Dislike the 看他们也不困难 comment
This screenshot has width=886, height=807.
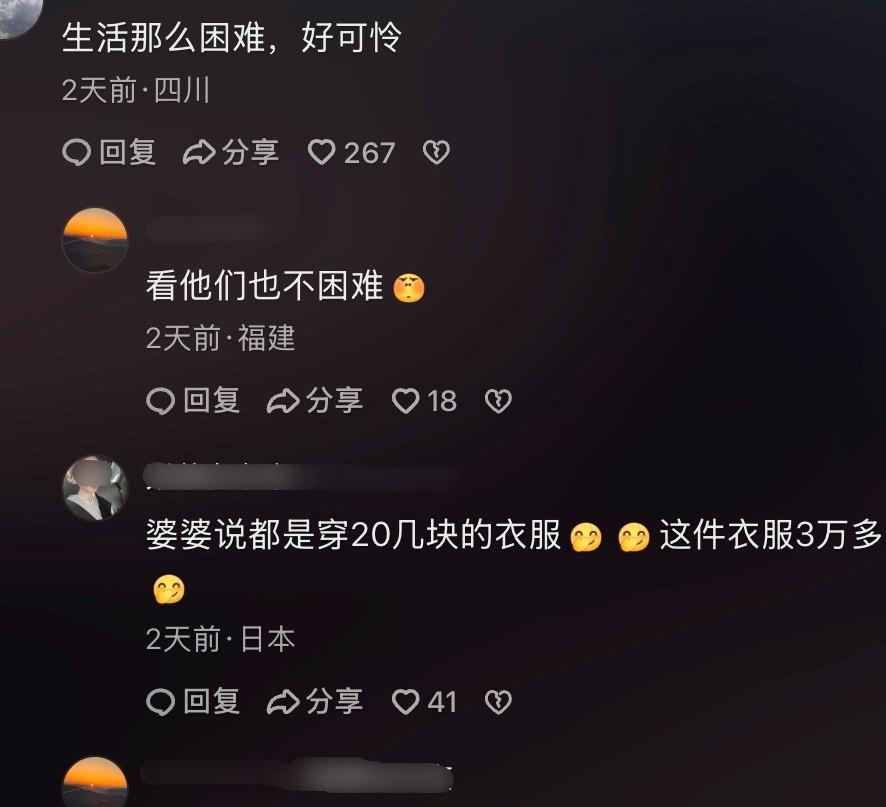[x=498, y=401]
